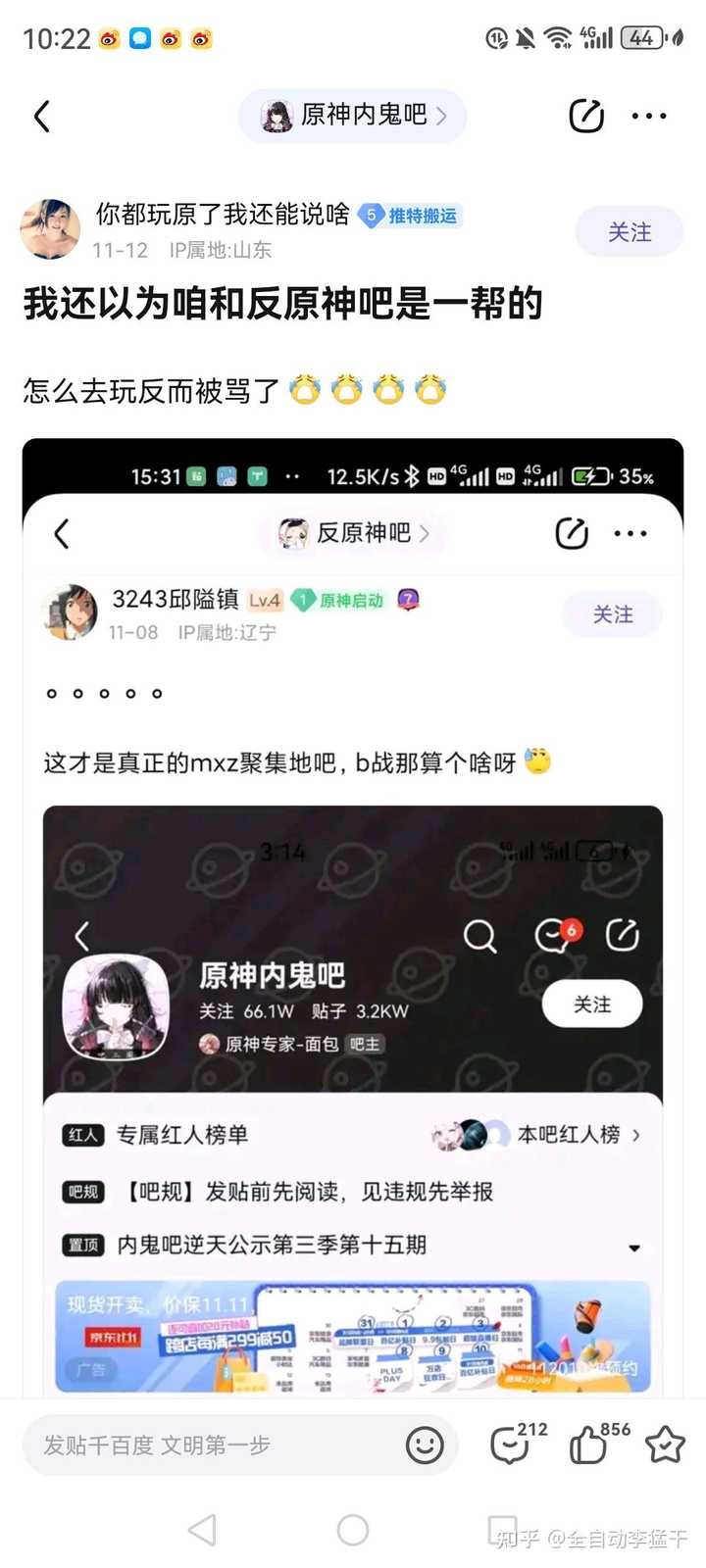Tap the share icon in top bar

point(586,116)
